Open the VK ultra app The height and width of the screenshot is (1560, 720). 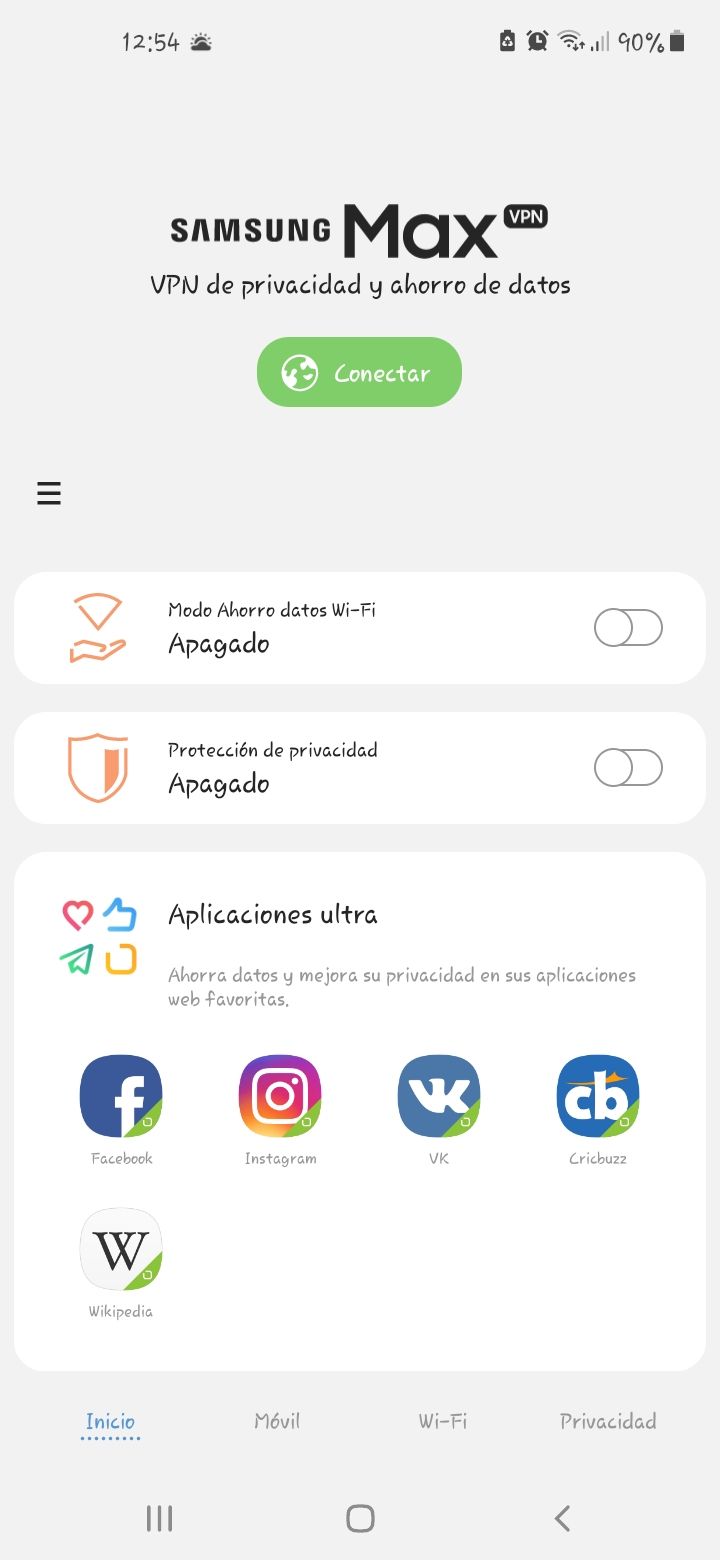click(438, 1094)
